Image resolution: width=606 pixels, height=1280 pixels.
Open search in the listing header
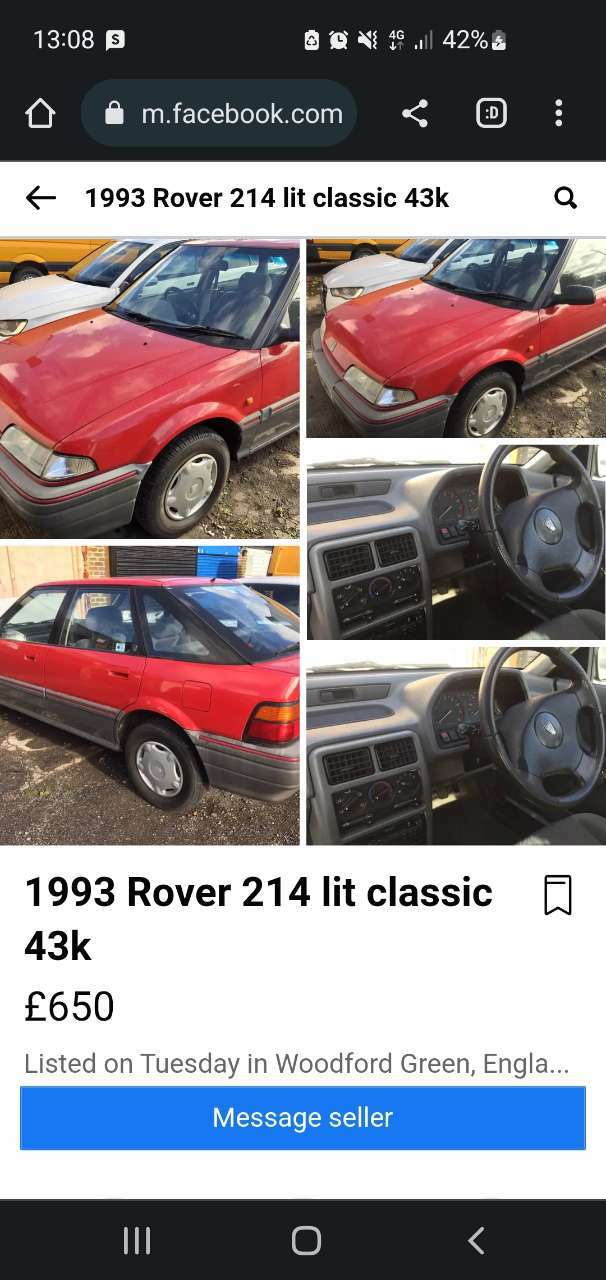(565, 198)
